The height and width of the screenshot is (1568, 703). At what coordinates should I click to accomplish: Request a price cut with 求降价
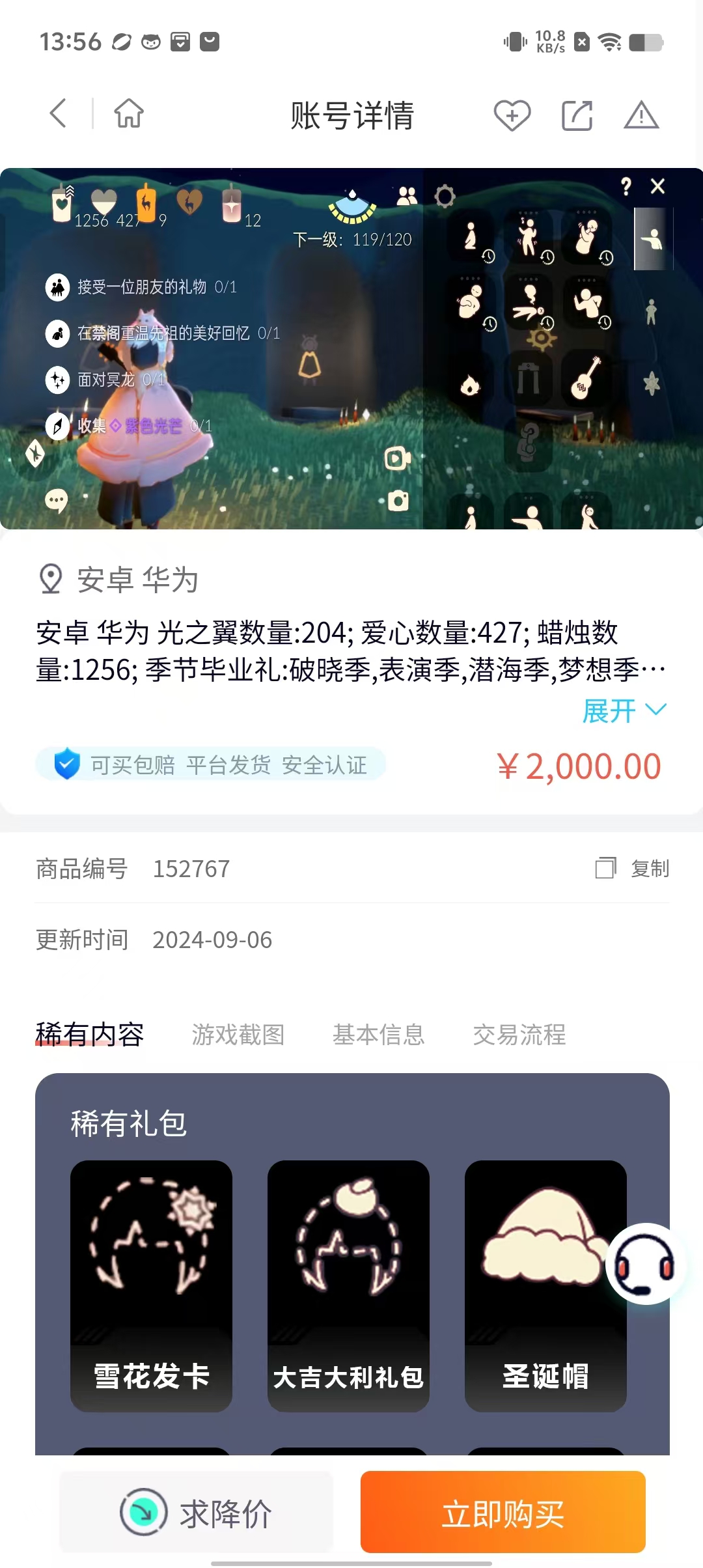click(196, 1512)
